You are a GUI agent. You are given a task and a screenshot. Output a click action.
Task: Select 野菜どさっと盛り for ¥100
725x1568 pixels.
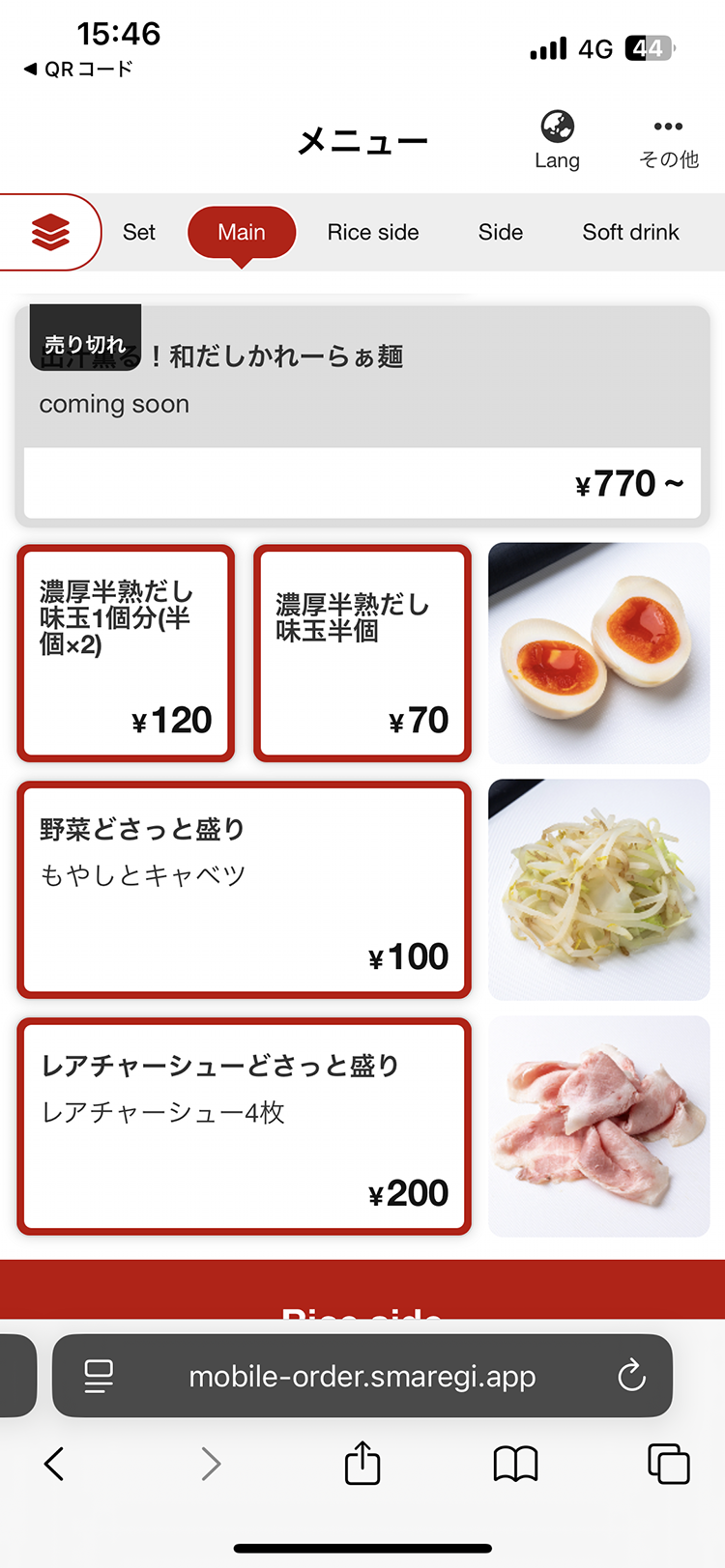(244, 890)
